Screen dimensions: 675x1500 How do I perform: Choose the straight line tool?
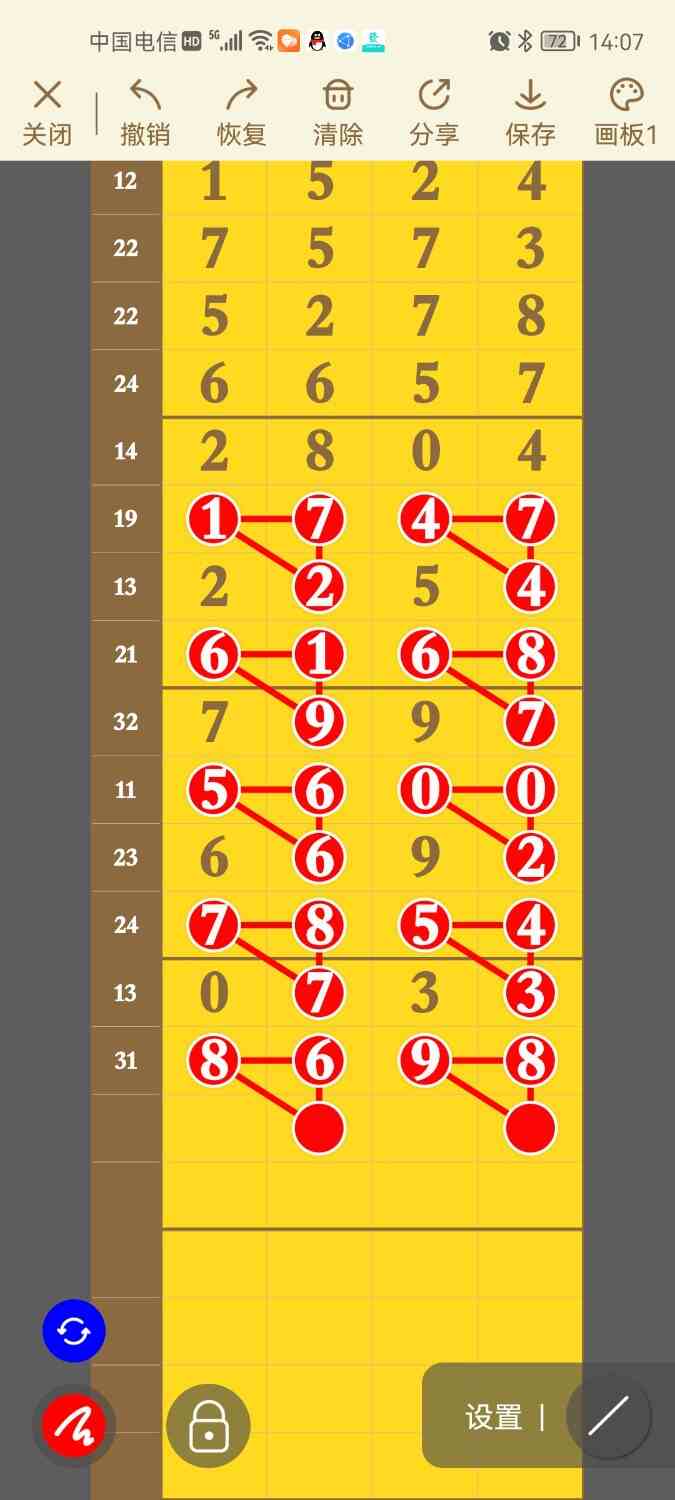608,1416
